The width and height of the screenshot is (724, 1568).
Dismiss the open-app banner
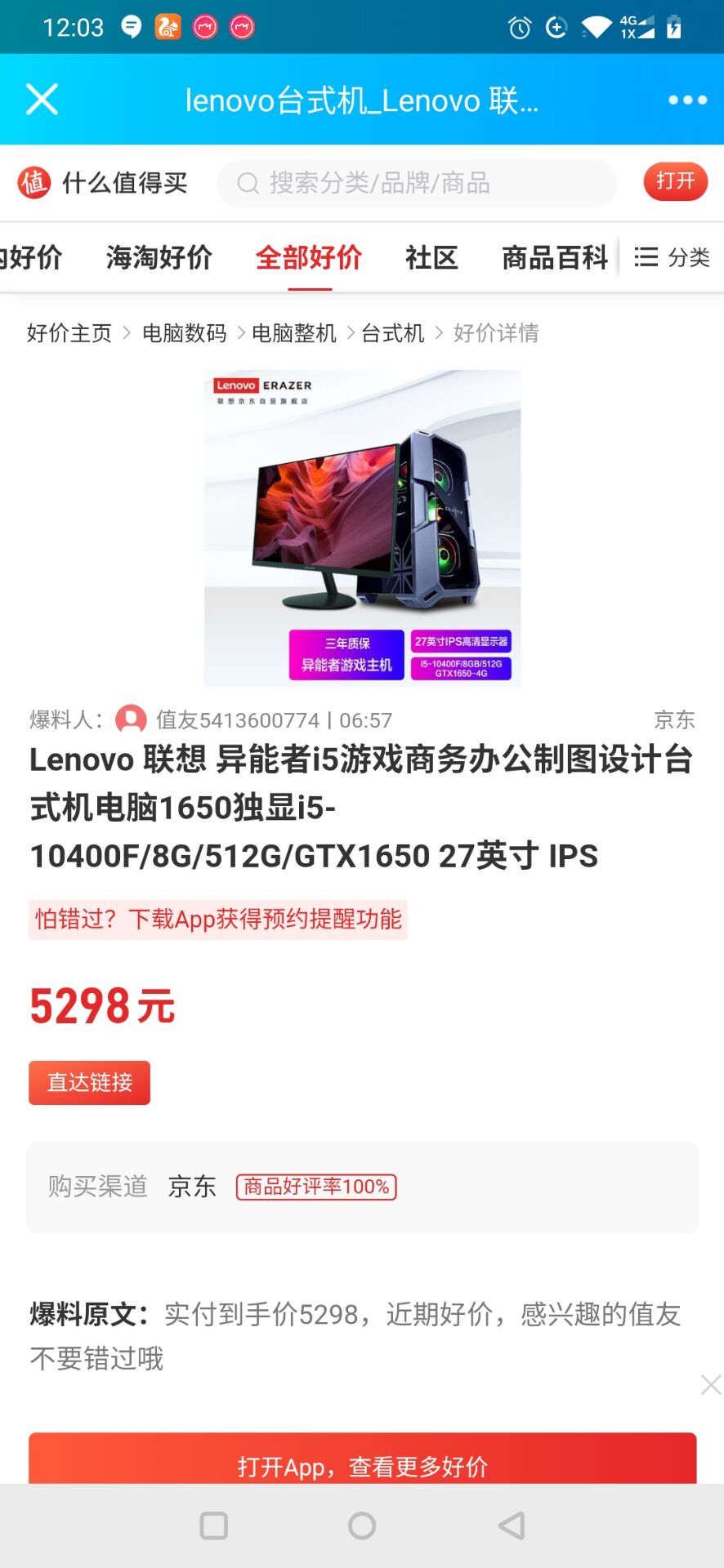(710, 1384)
